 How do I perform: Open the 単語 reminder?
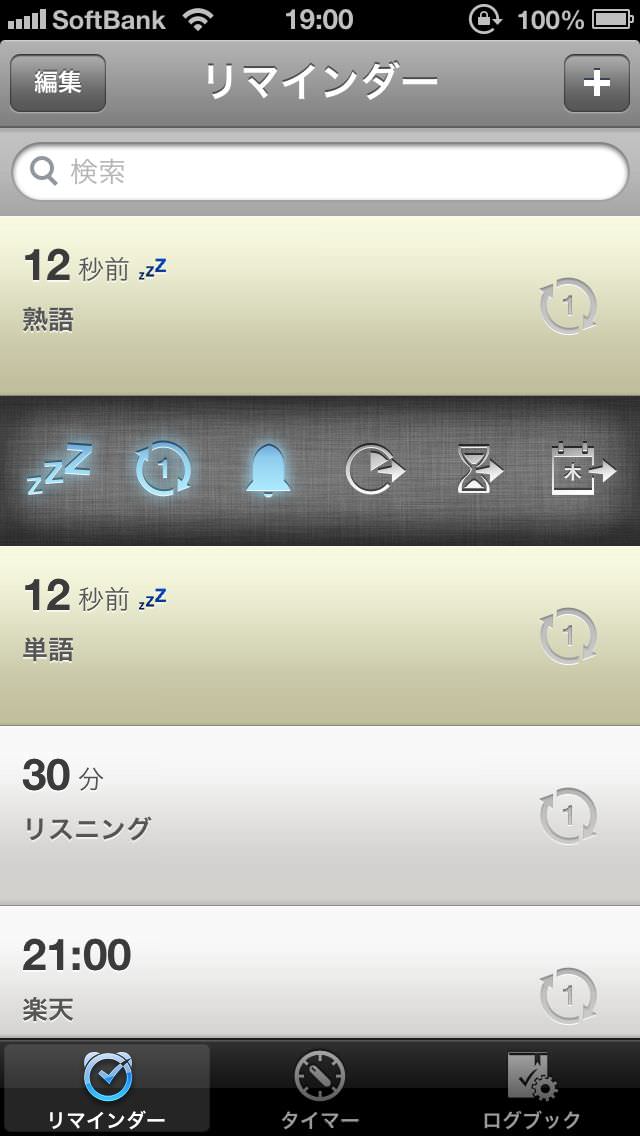coord(320,635)
